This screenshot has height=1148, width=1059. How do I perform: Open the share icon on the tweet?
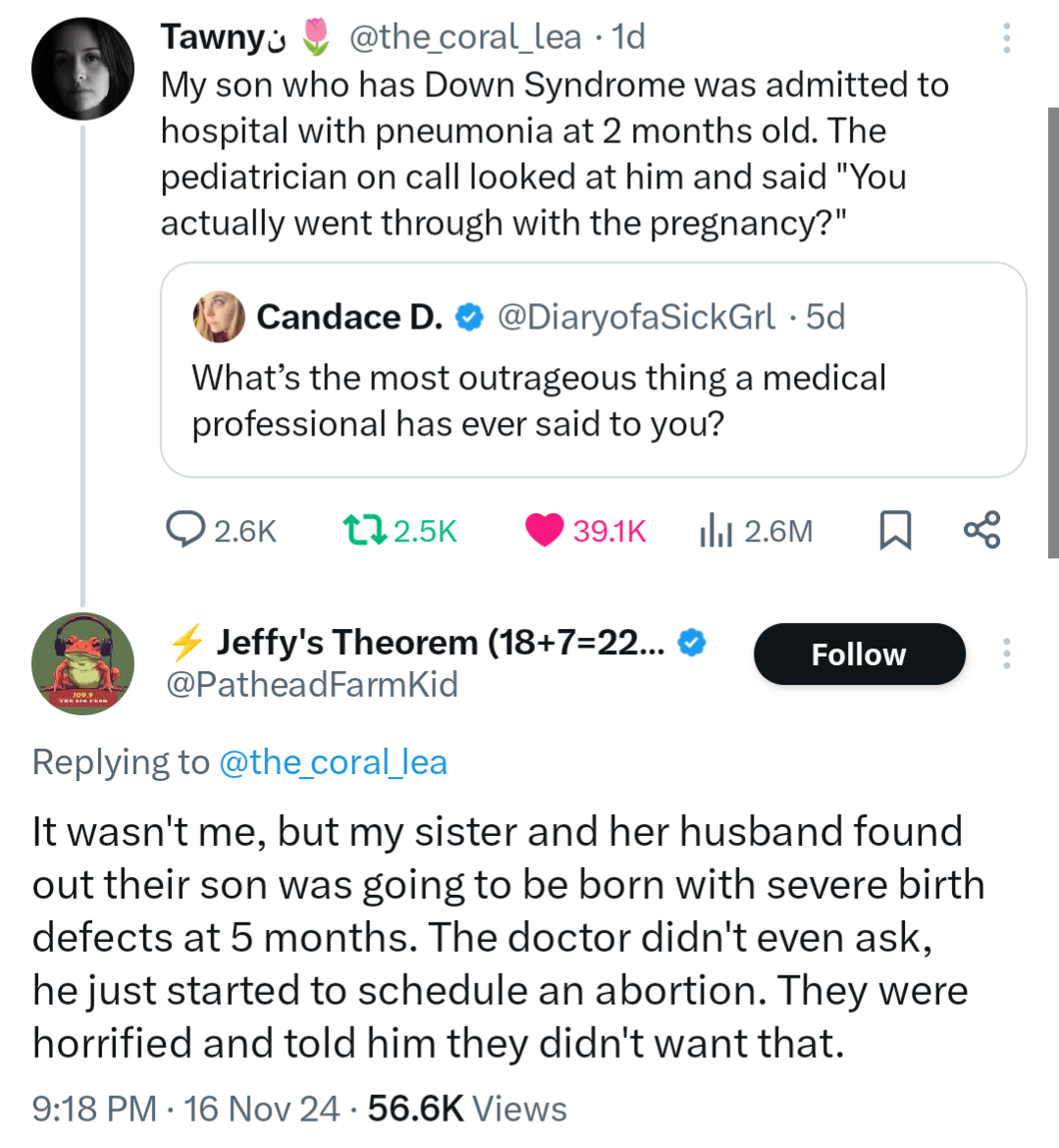[x=980, y=530]
